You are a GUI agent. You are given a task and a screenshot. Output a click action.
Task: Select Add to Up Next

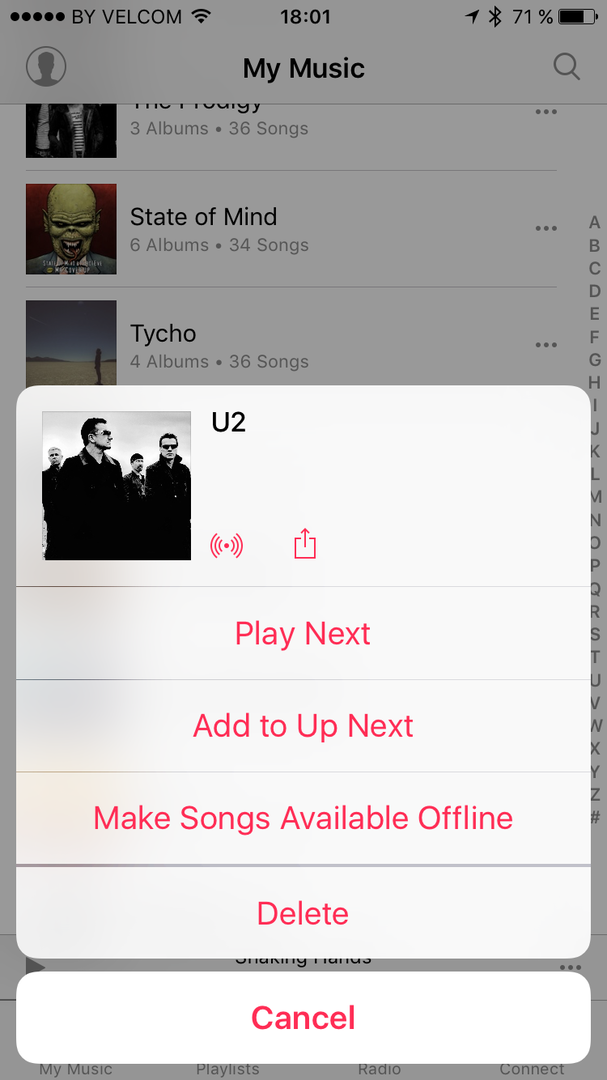303,726
